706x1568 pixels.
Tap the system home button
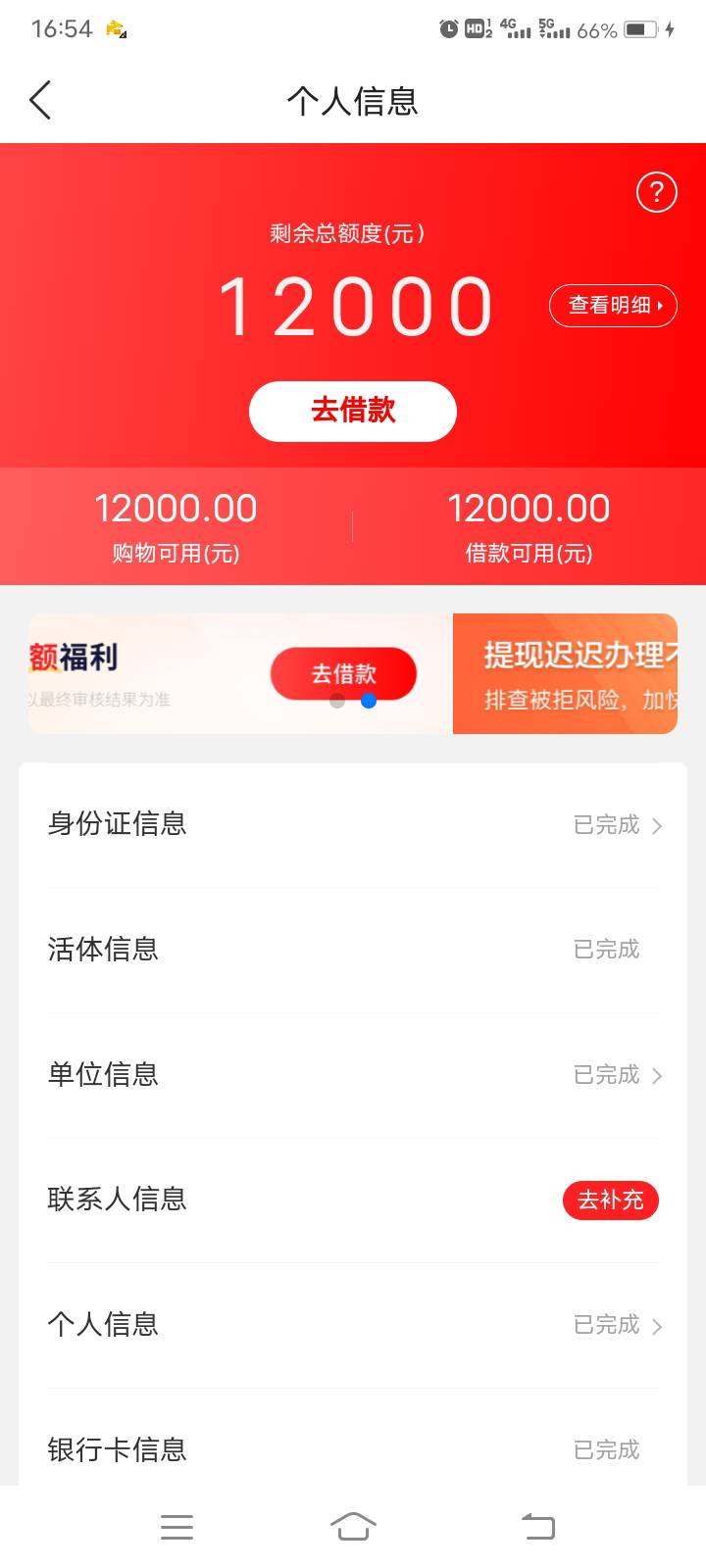pos(353,1526)
